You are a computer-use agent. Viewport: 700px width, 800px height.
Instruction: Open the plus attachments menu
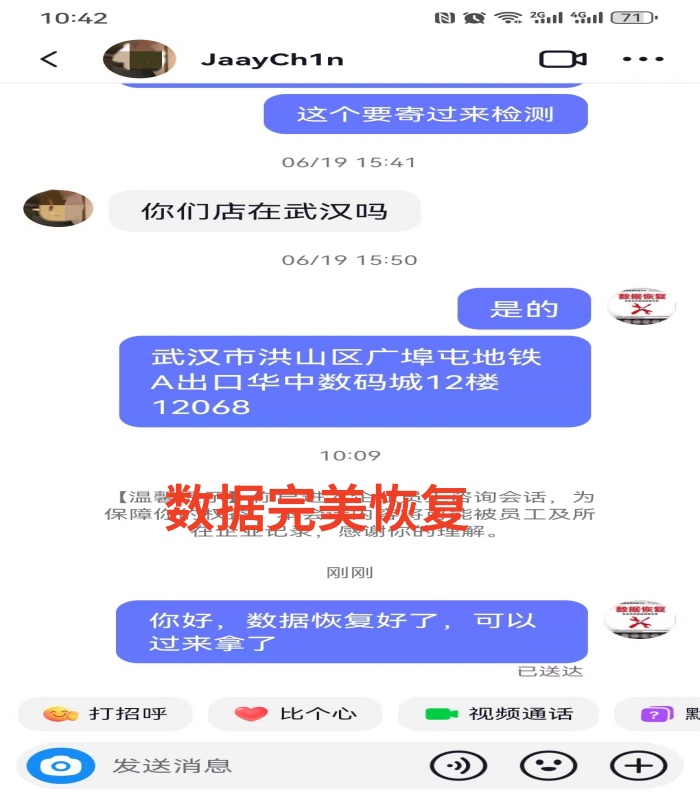pos(638,767)
